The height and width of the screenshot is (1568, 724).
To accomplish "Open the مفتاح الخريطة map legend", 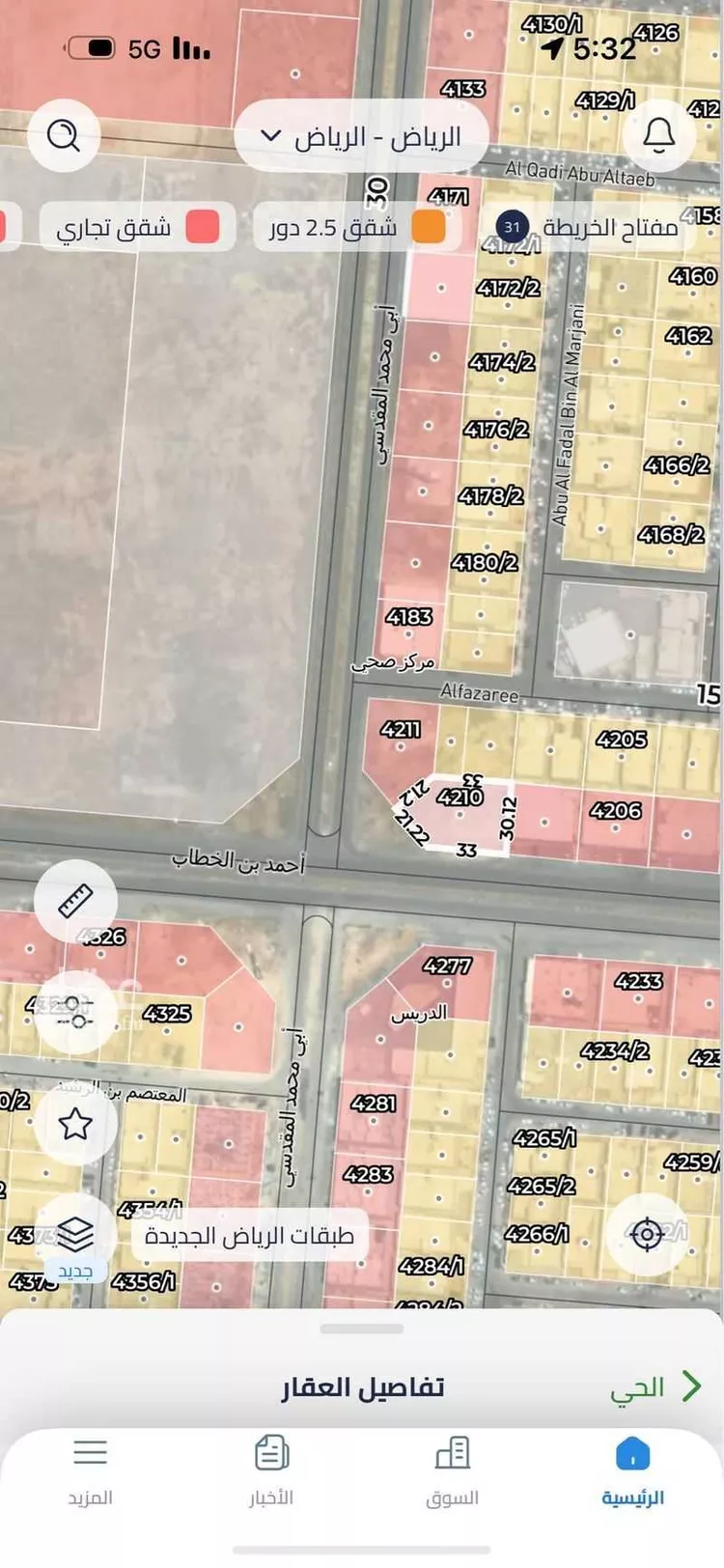I will point(589,228).
